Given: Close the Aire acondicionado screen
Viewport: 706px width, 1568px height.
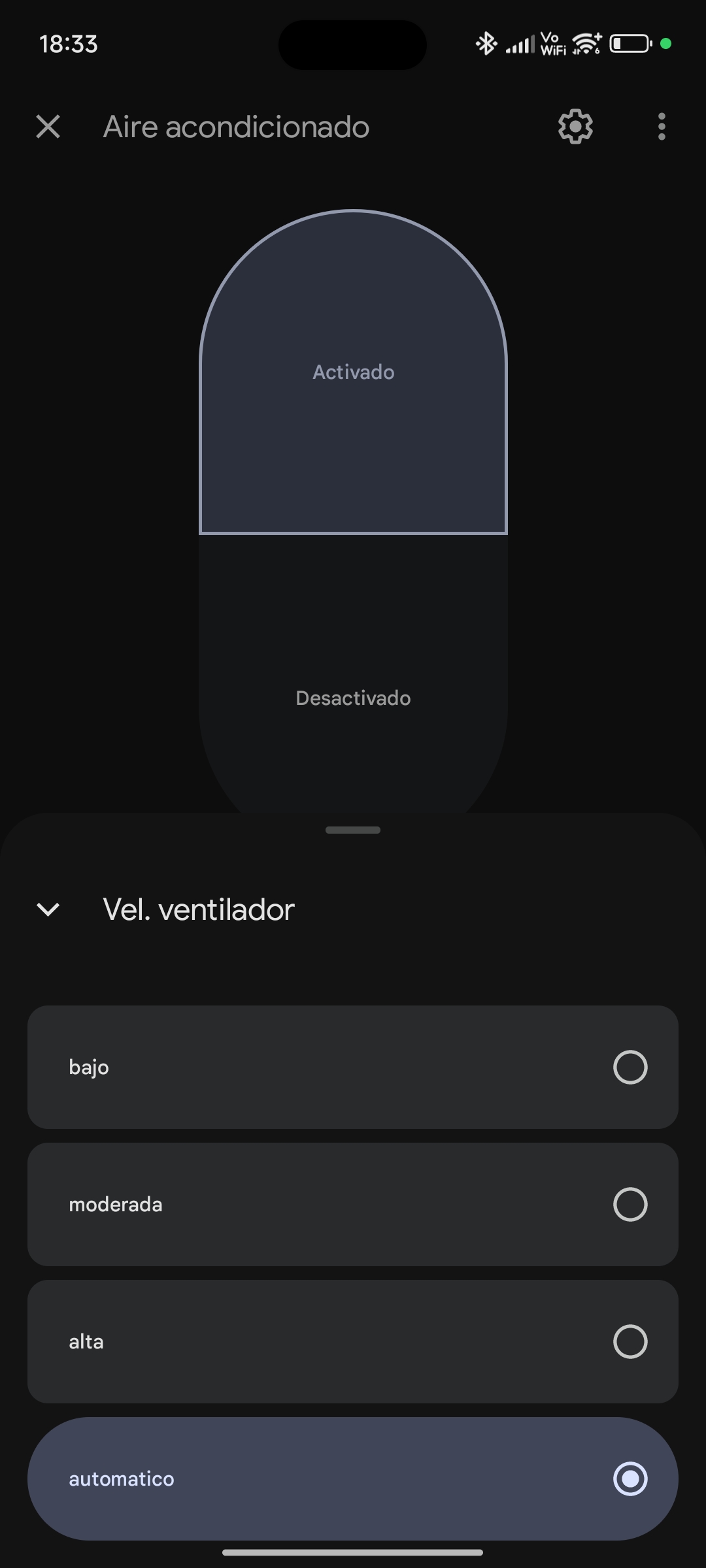Looking at the screenshot, I should (x=48, y=127).
